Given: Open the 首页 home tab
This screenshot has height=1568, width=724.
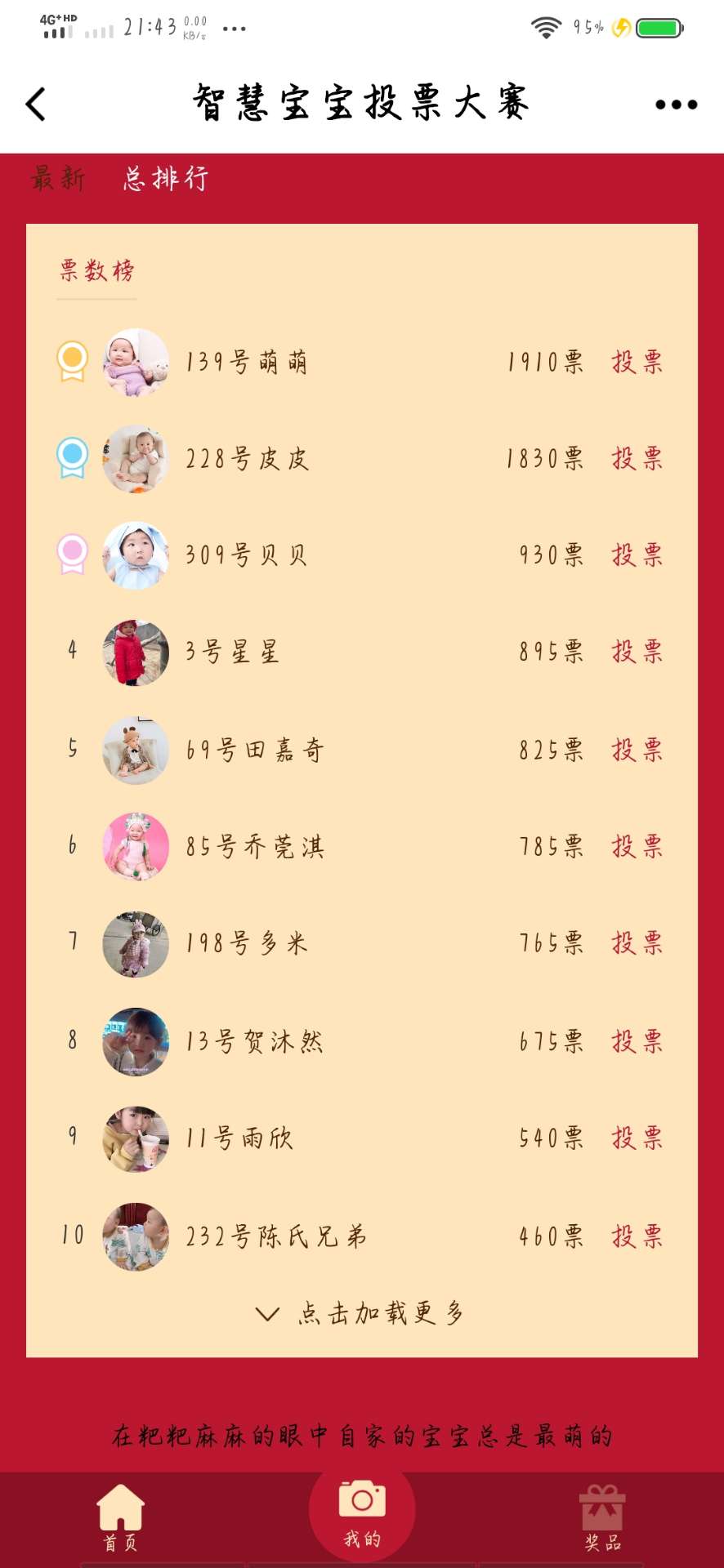Looking at the screenshot, I should point(121,1517).
